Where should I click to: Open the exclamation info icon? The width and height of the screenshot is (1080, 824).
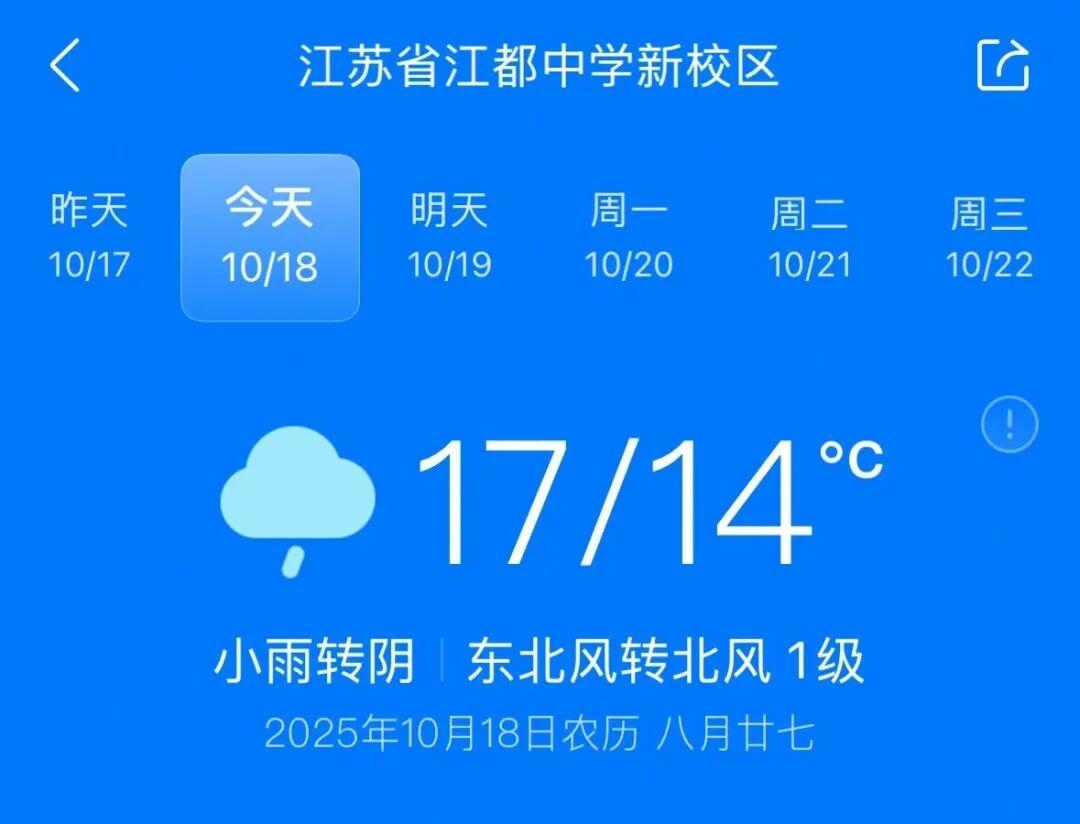click(x=1009, y=425)
